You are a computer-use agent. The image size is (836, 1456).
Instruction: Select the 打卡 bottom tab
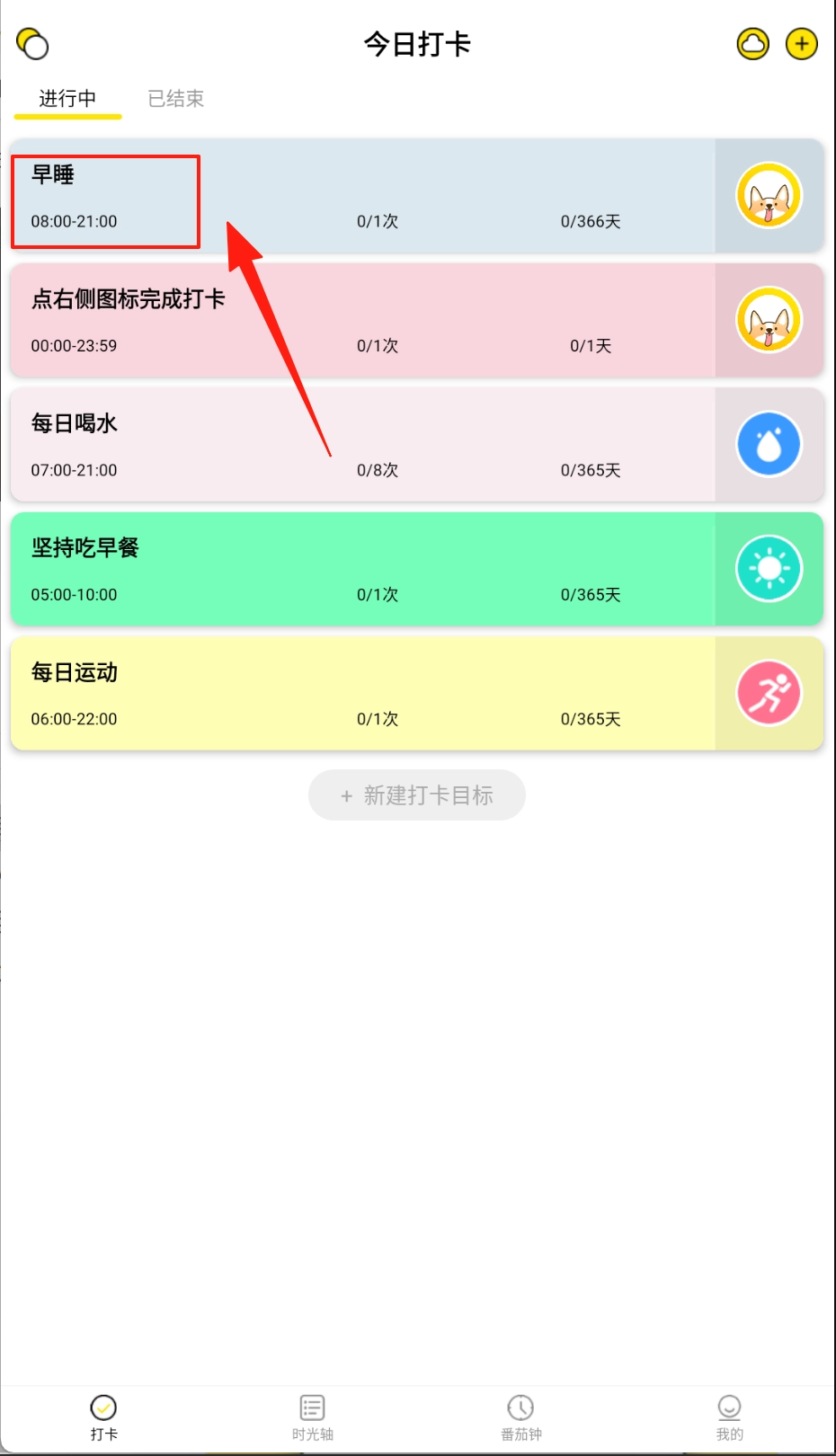point(103,1417)
